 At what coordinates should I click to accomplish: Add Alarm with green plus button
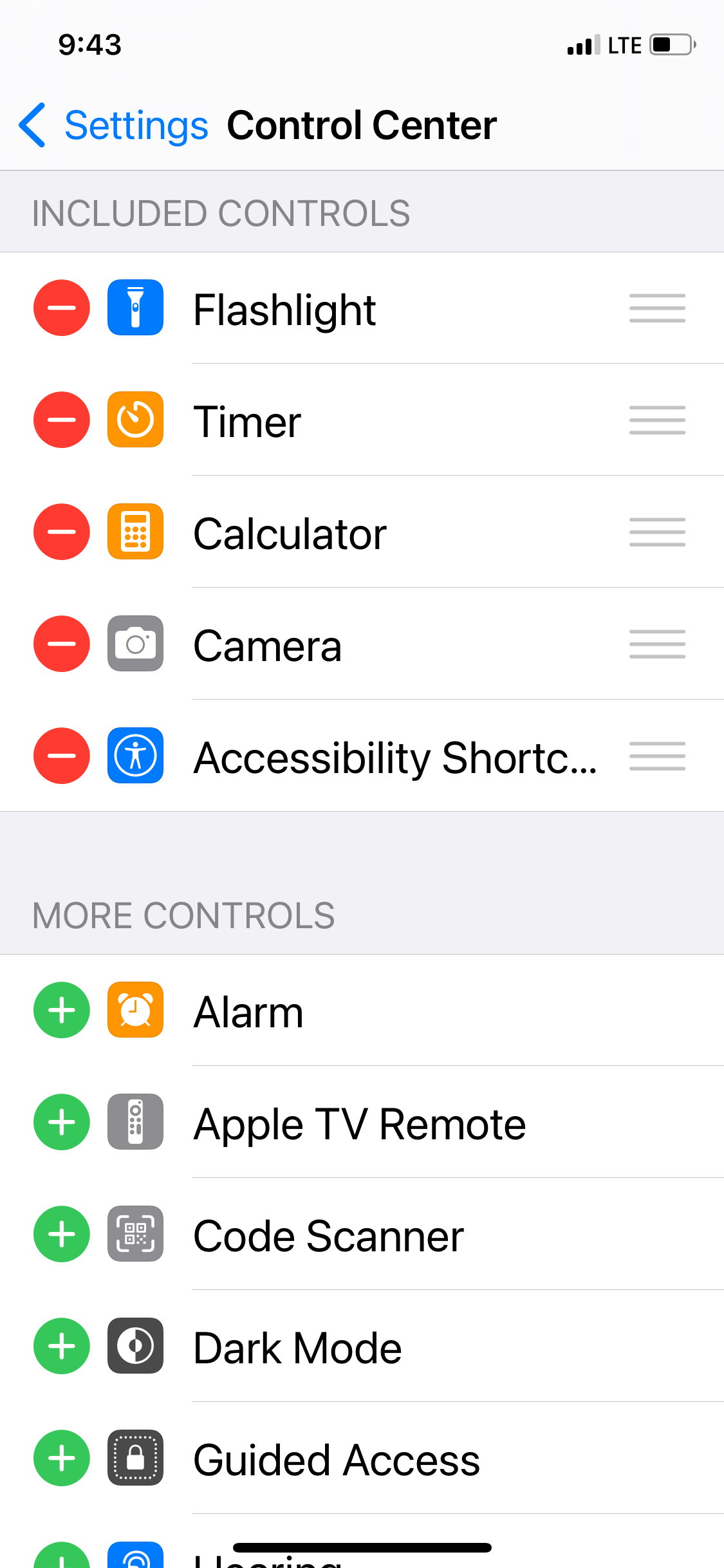(61, 1011)
